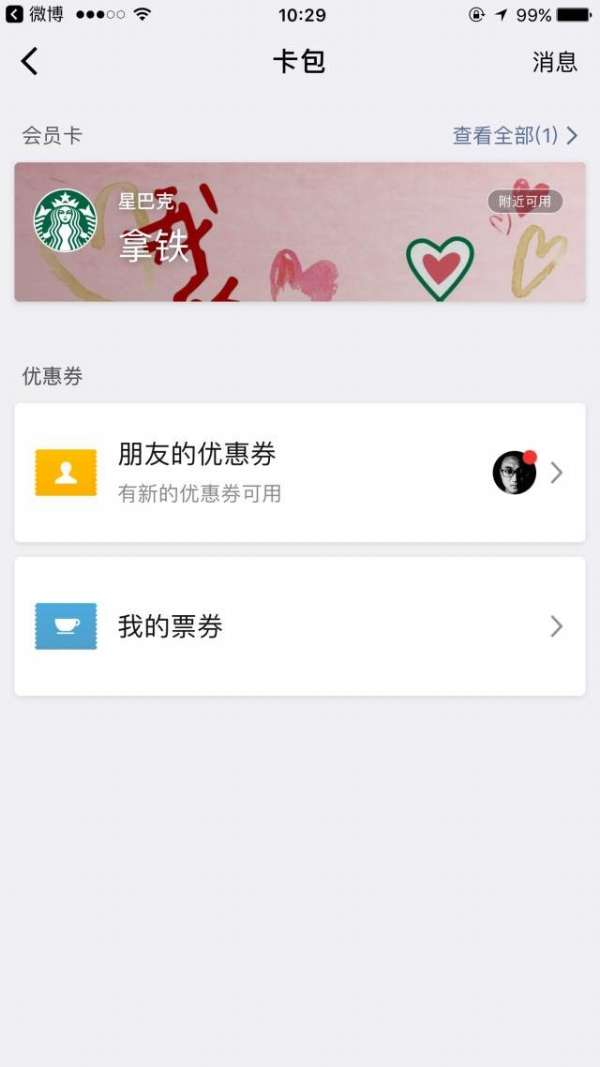Return to 微博 via status bar link

pos(36,14)
